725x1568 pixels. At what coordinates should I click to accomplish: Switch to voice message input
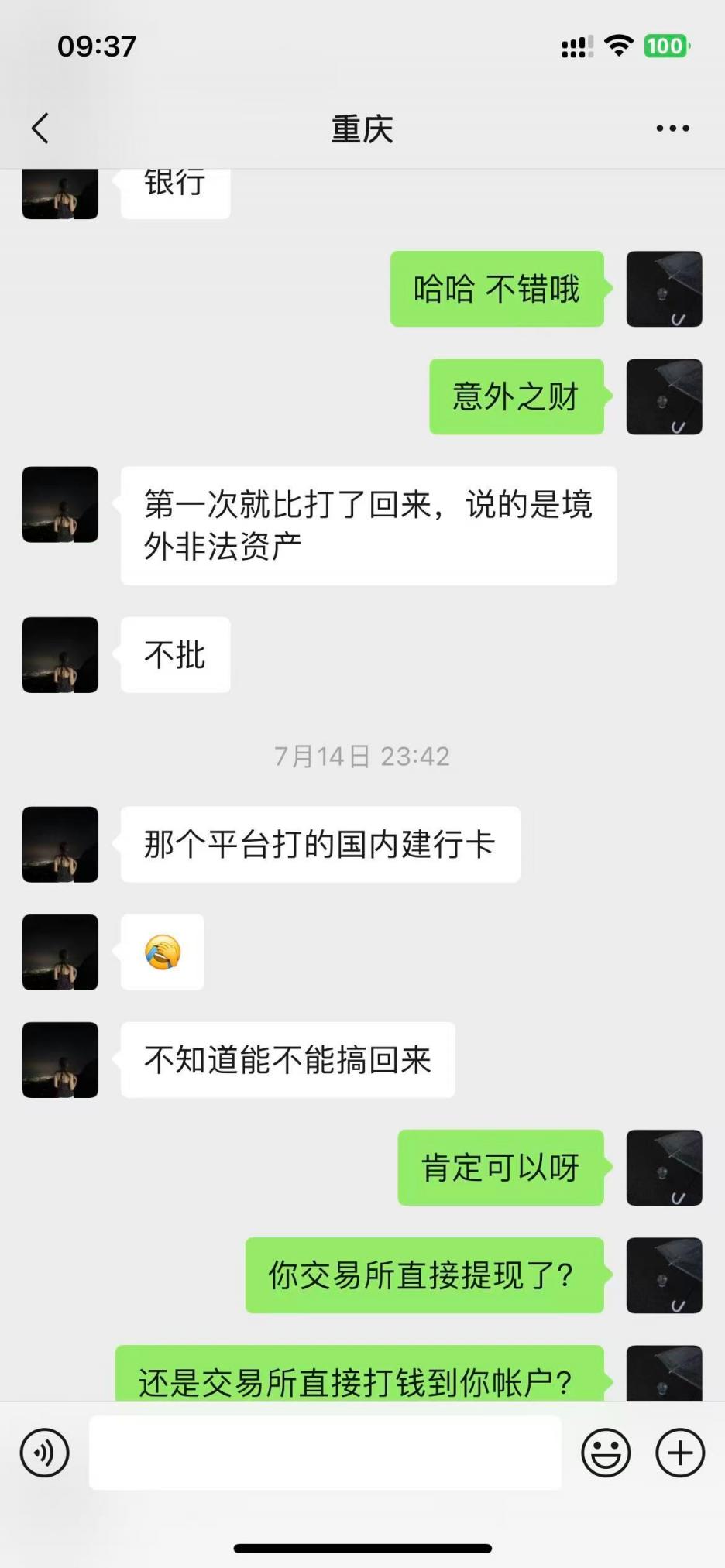pyautogui.click(x=44, y=1453)
